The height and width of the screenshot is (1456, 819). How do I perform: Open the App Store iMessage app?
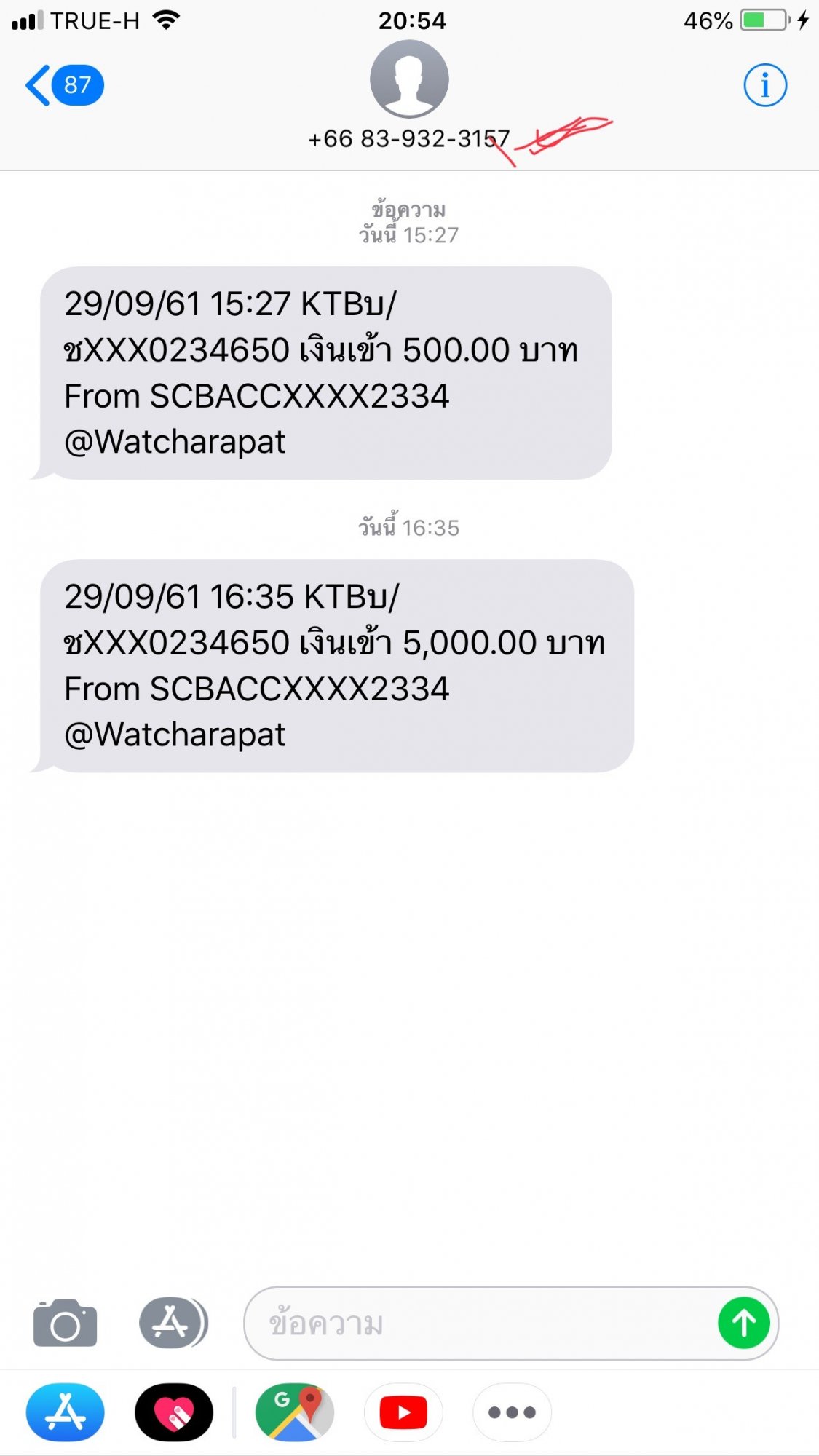(x=66, y=1412)
